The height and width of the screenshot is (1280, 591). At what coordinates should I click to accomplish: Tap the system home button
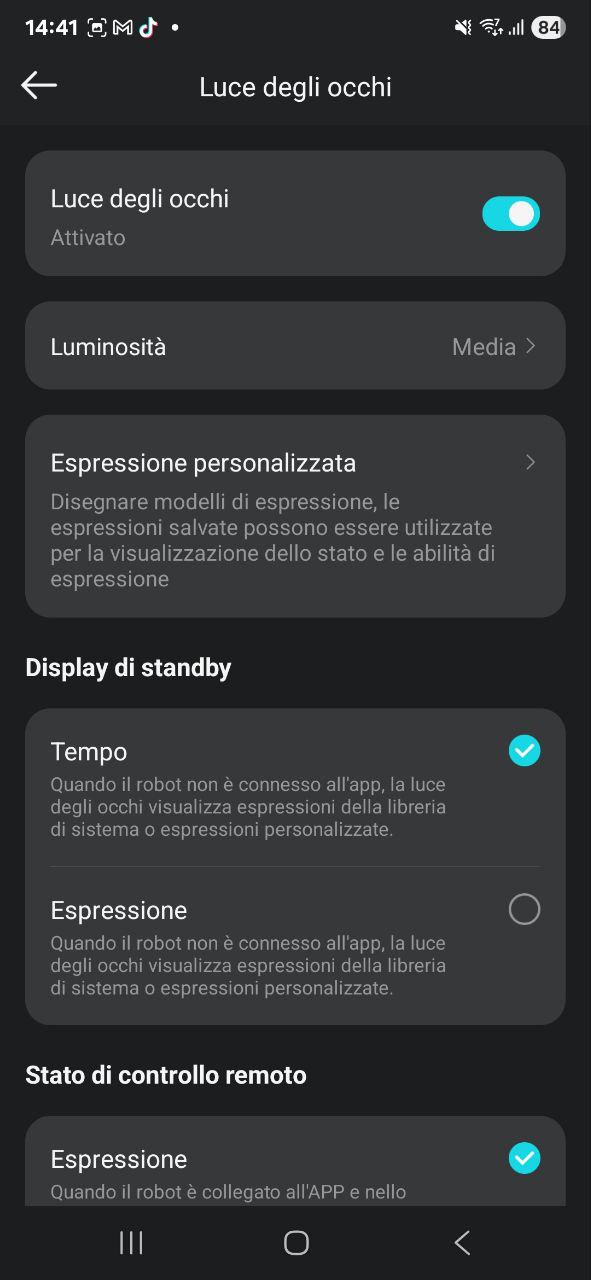click(x=296, y=1243)
